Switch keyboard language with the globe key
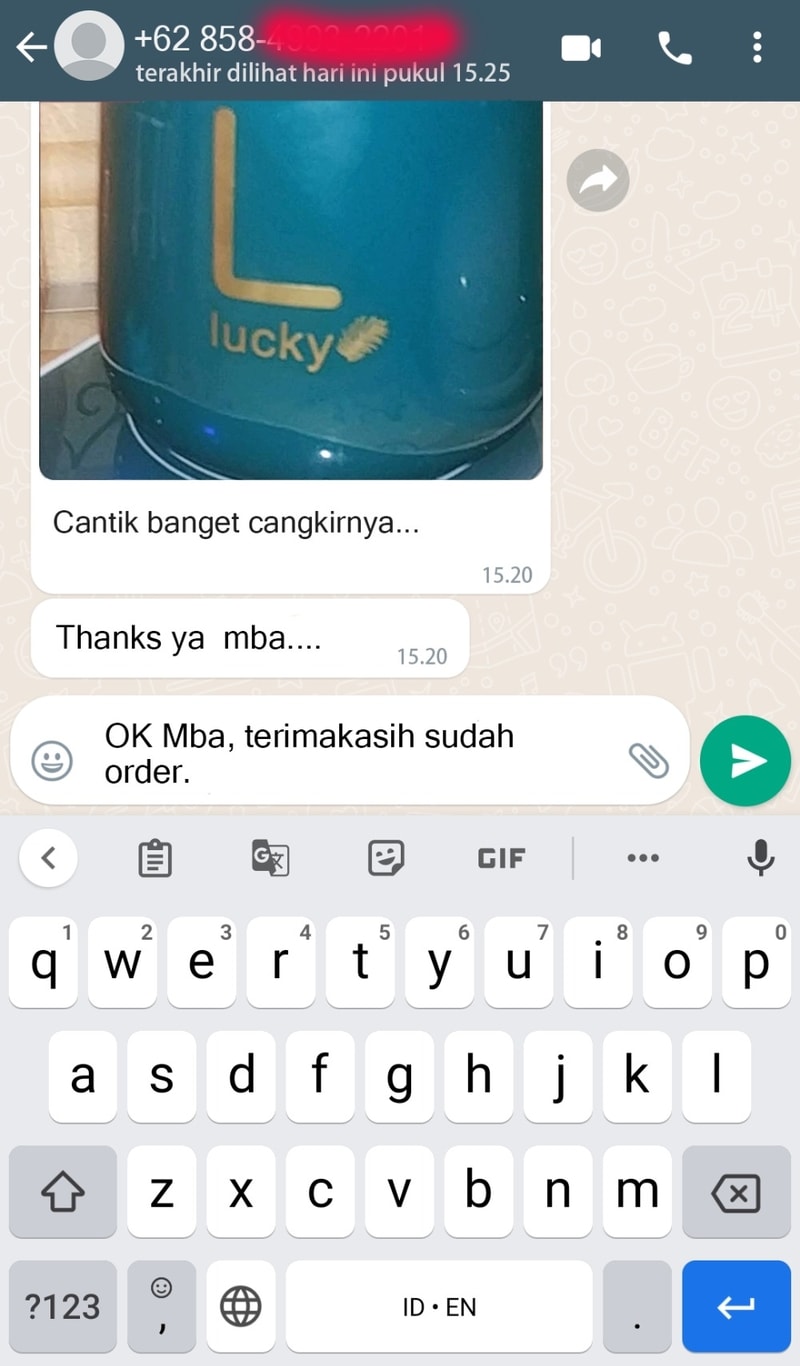Viewport: 800px width, 1366px height. 241,1306
